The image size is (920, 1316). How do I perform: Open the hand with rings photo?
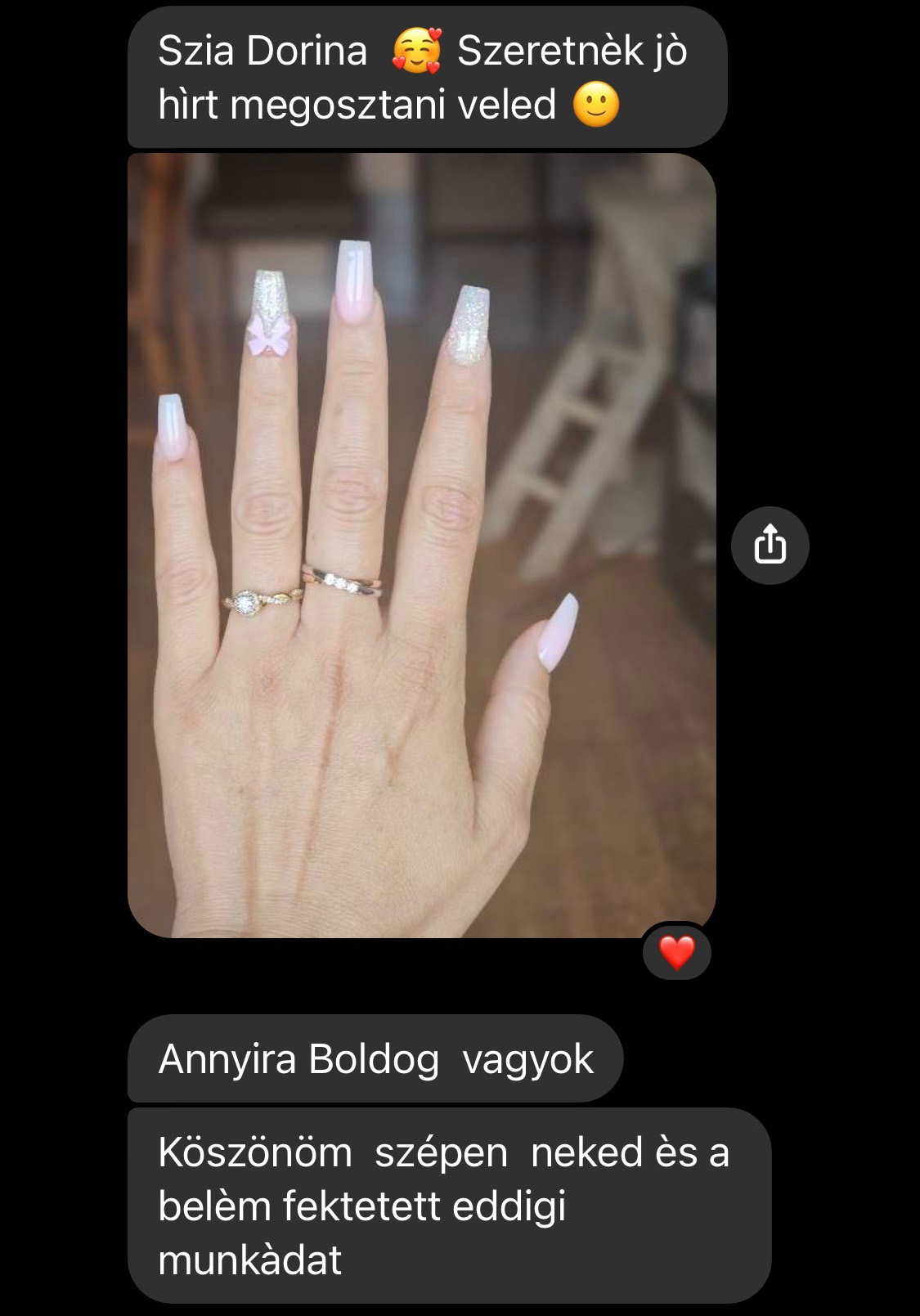[x=421, y=546]
